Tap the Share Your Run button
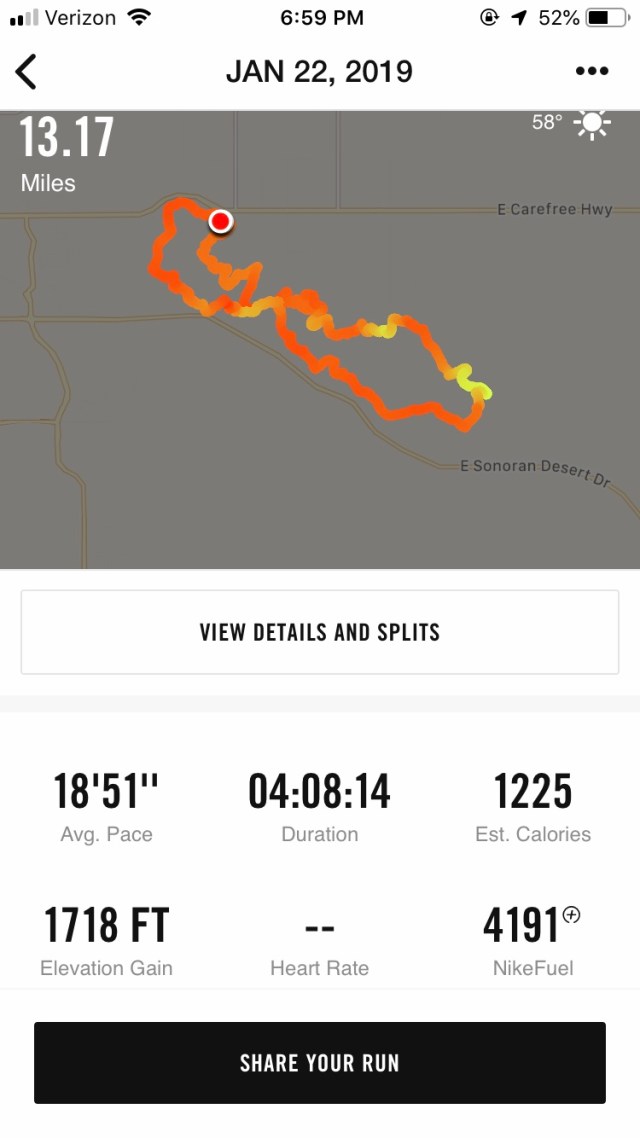This screenshot has width=640, height=1138. click(320, 1062)
